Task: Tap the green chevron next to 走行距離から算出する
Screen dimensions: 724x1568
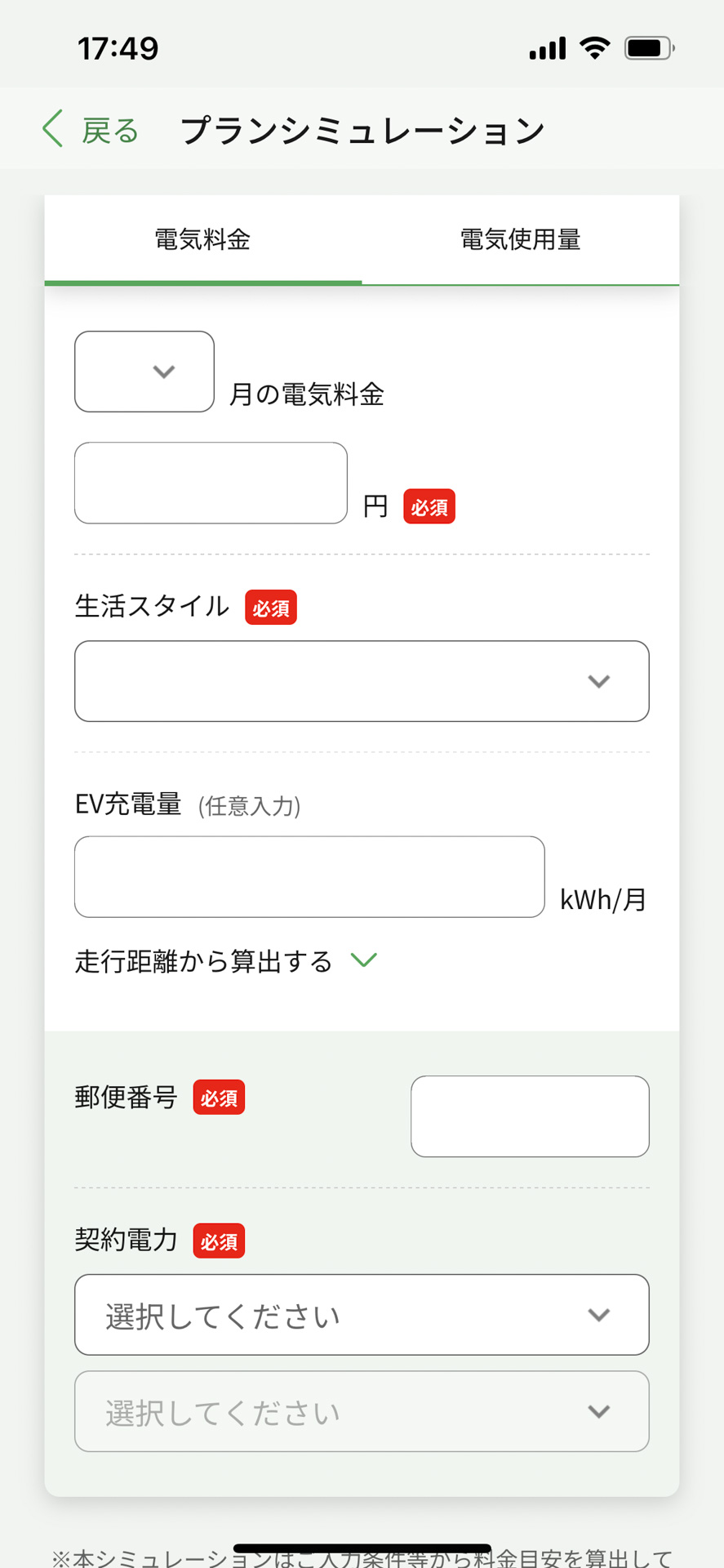Action: pyautogui.click(x=364, y=960)
